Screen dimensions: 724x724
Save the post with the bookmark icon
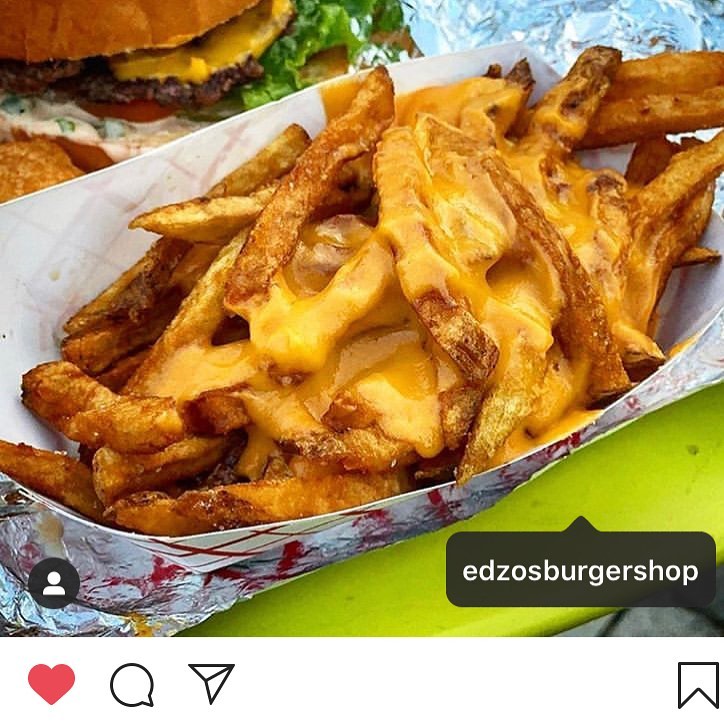697,685
